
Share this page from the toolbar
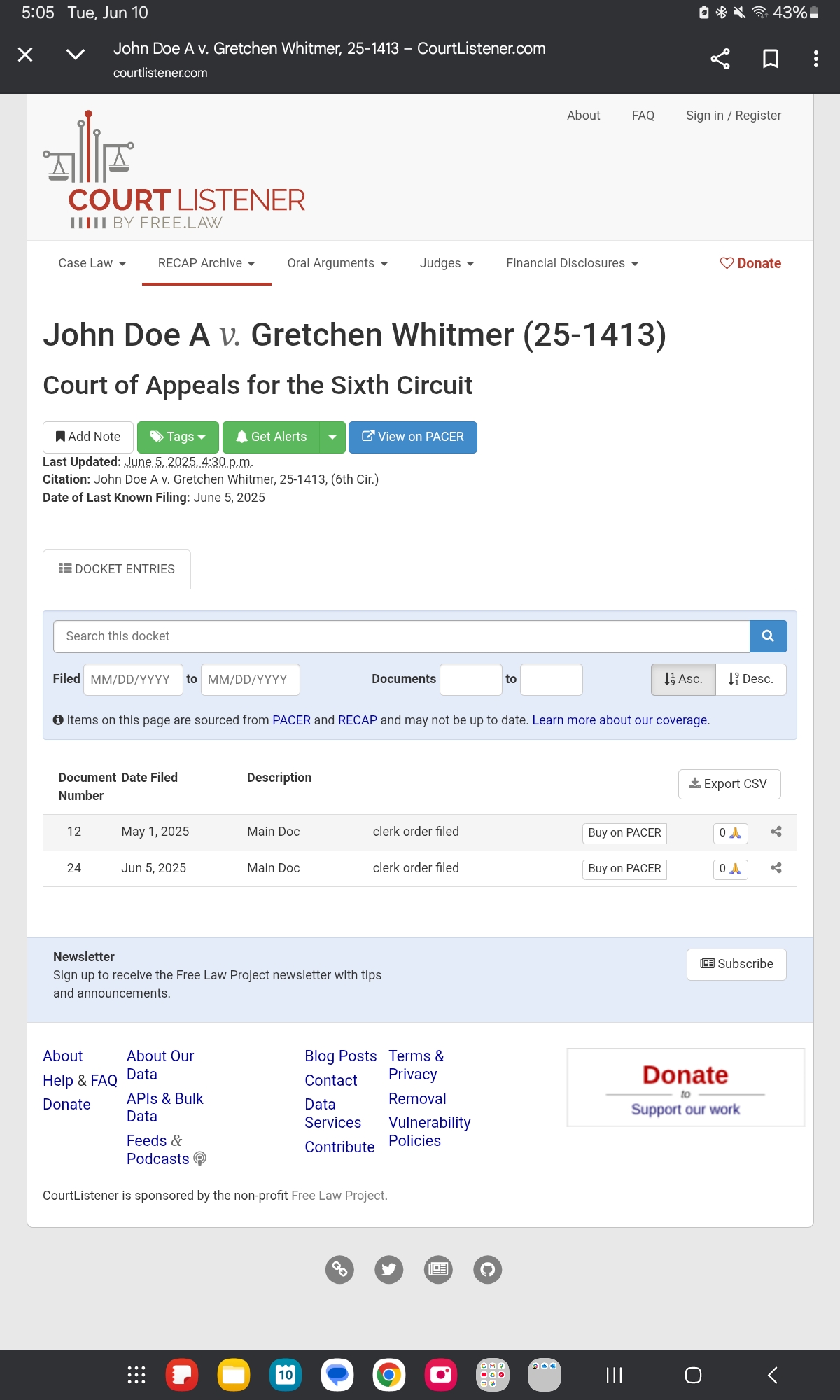tap(720, 59)
